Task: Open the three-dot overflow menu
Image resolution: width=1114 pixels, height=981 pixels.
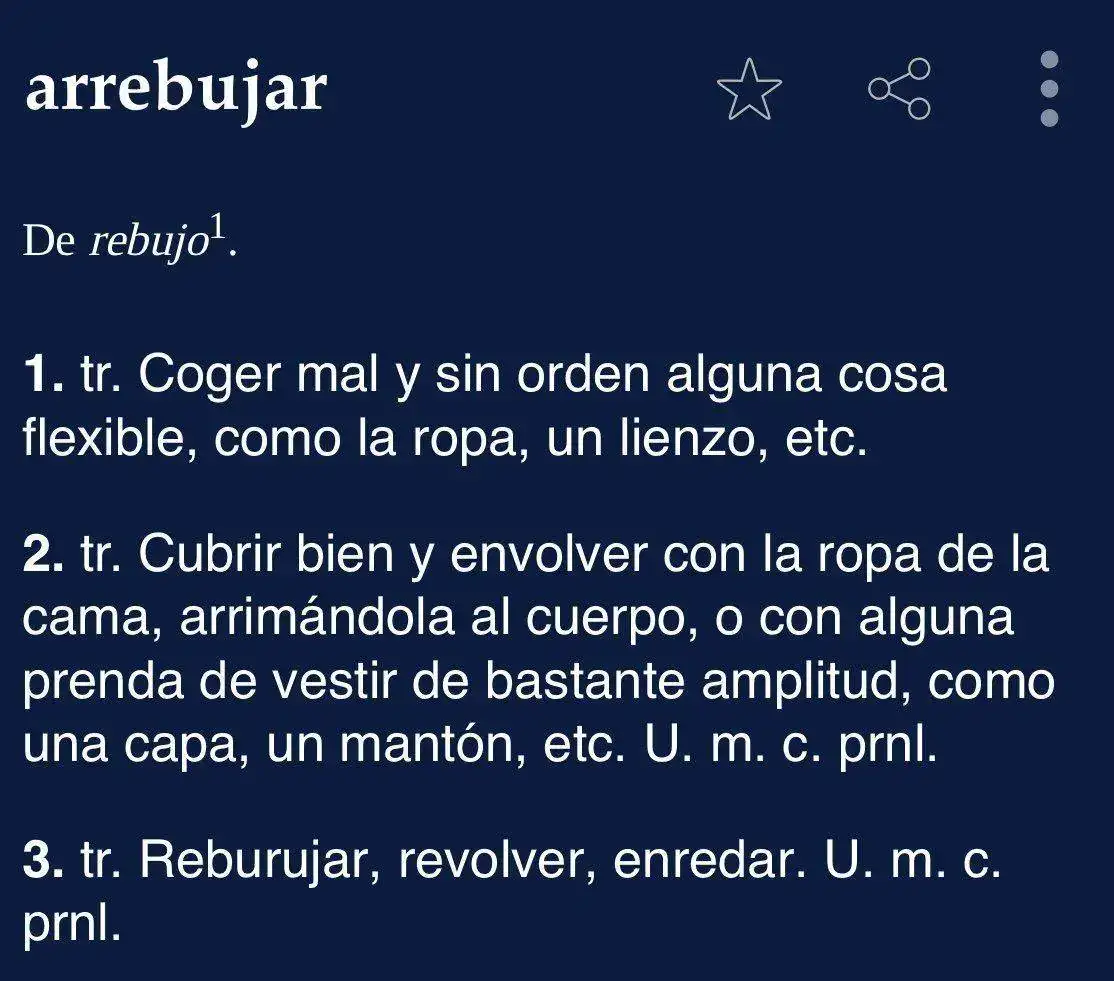Action: click(1049, 89)
